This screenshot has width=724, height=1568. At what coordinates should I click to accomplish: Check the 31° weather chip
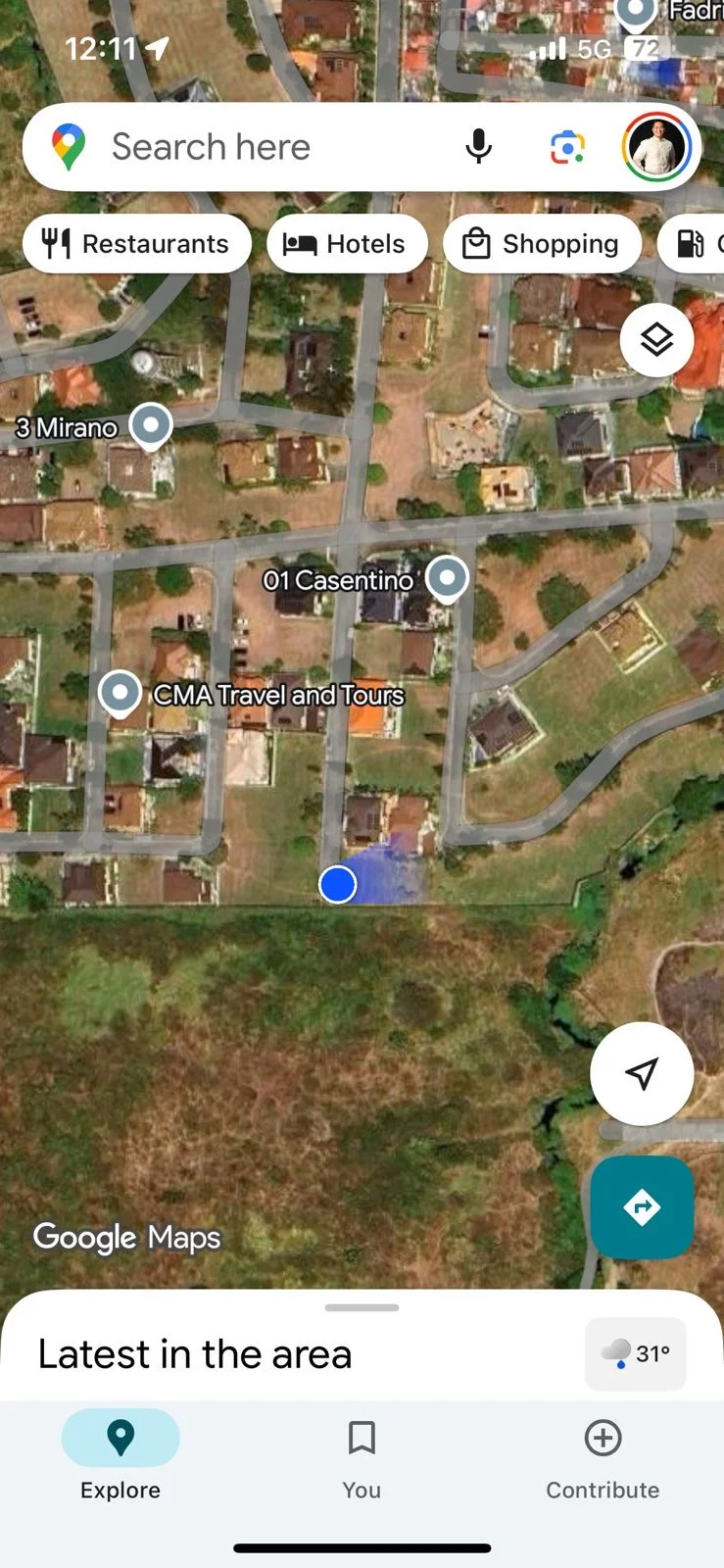click(636, 1353)
